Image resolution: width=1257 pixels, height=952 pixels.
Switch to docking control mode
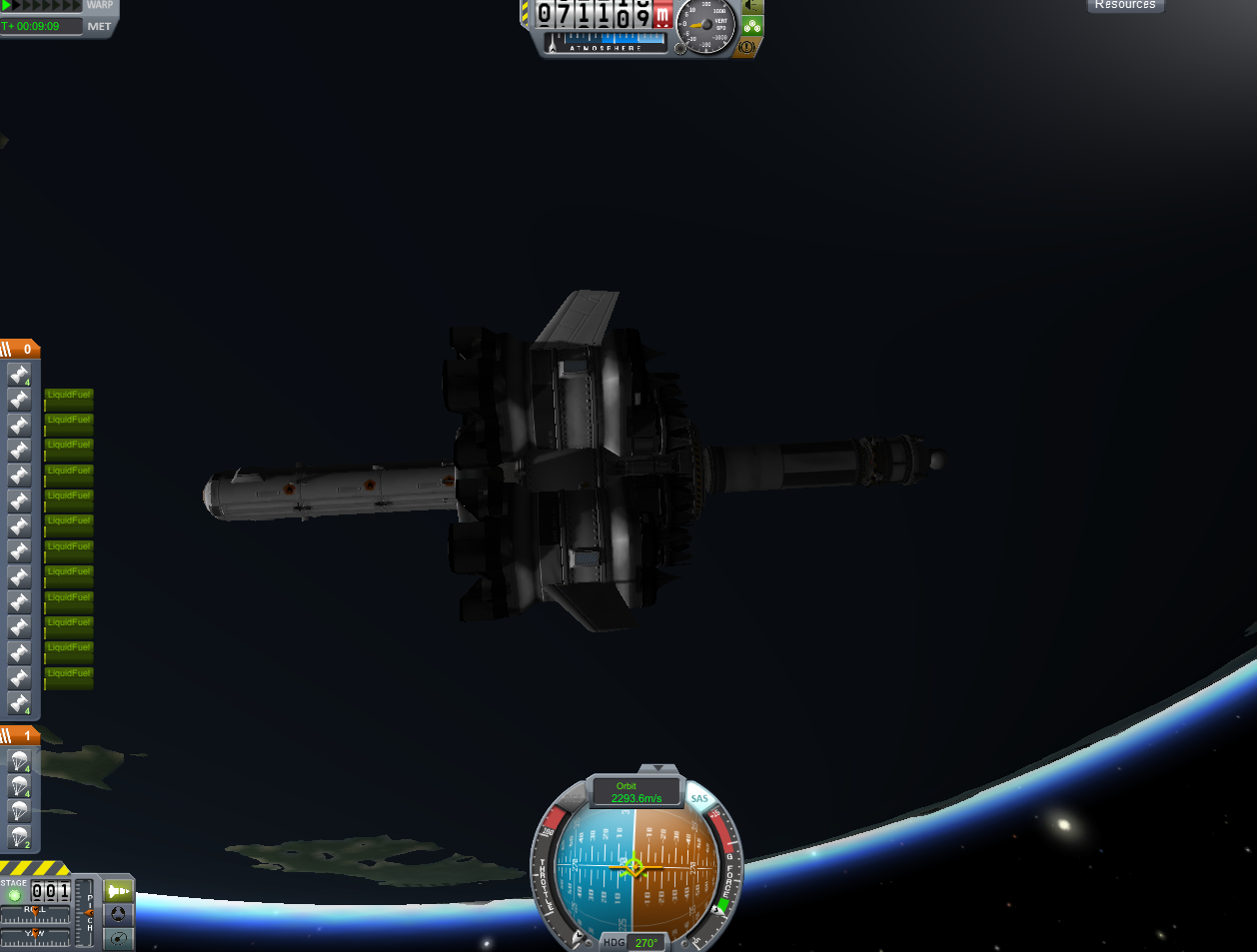click(x=119, y=914)
